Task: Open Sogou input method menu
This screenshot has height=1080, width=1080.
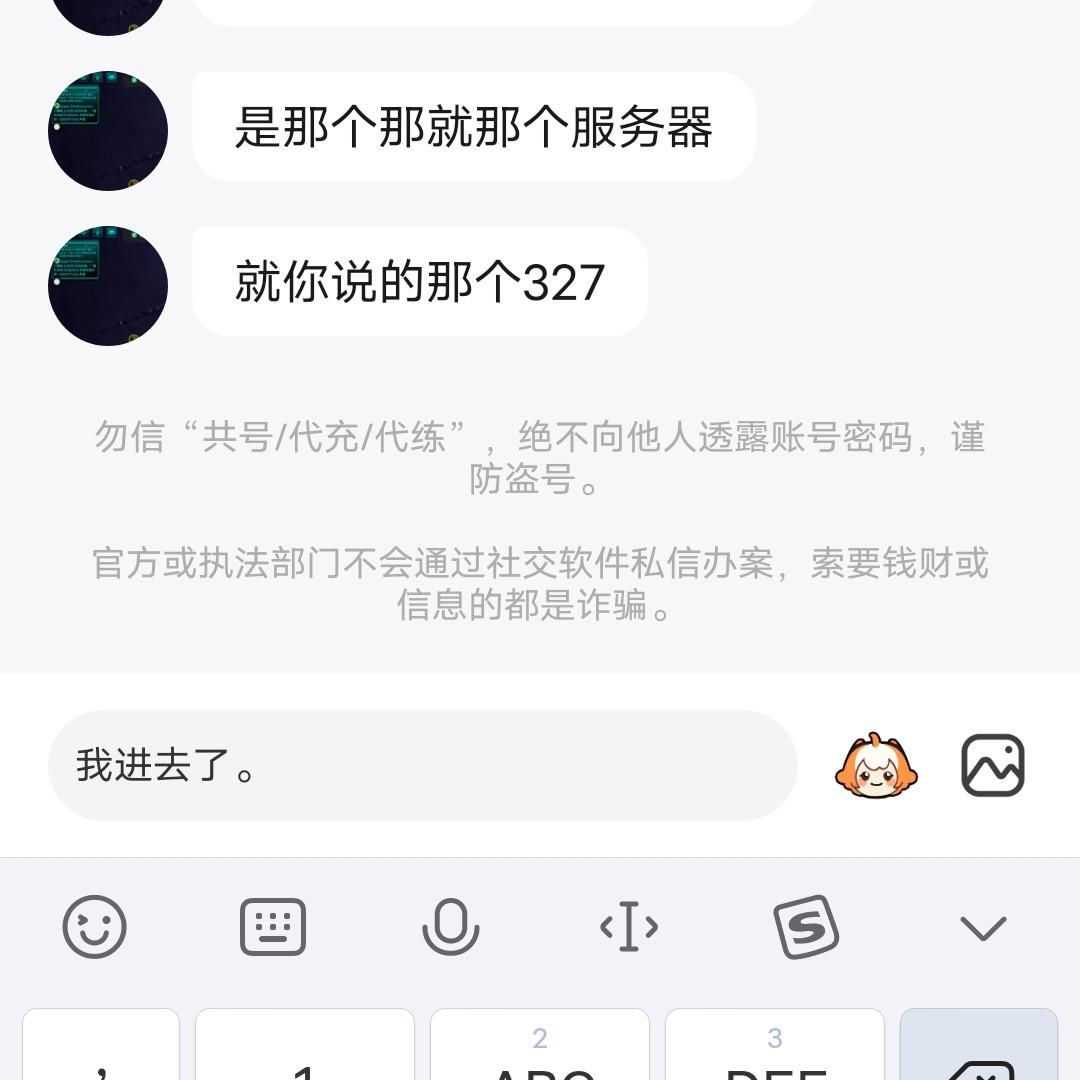Action: pyautogui.click(x=806, y=927)
